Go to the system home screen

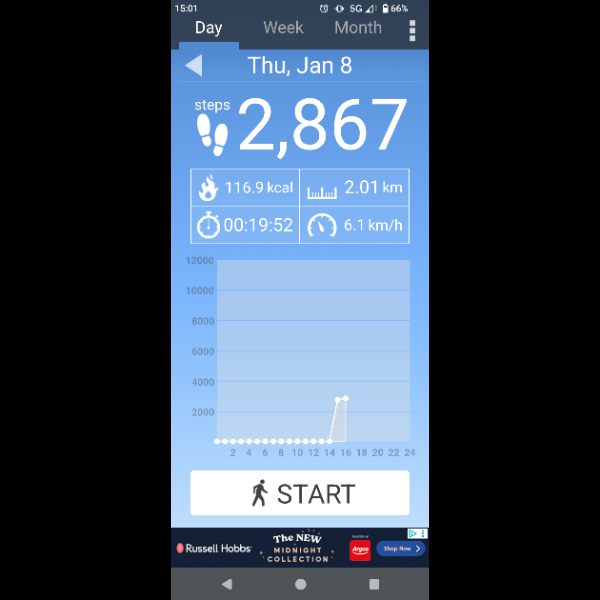(300, 584)
